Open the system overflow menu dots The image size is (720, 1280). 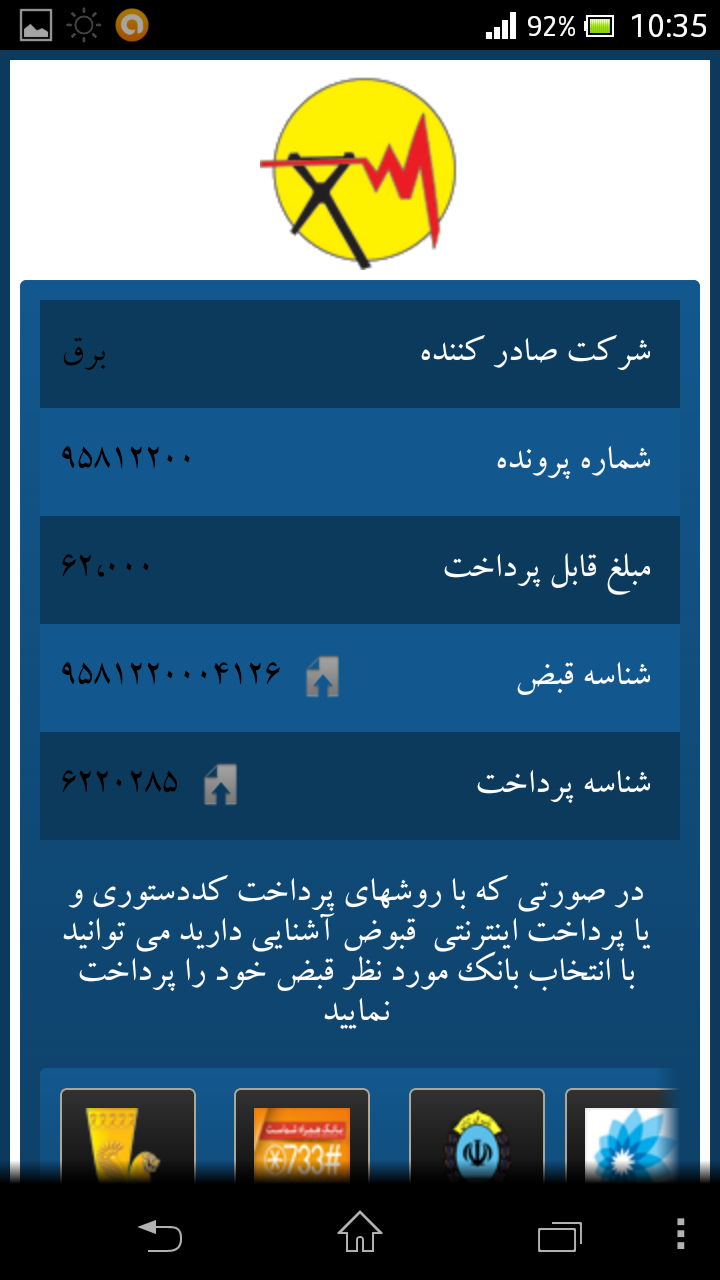[x=680, y=1234]
